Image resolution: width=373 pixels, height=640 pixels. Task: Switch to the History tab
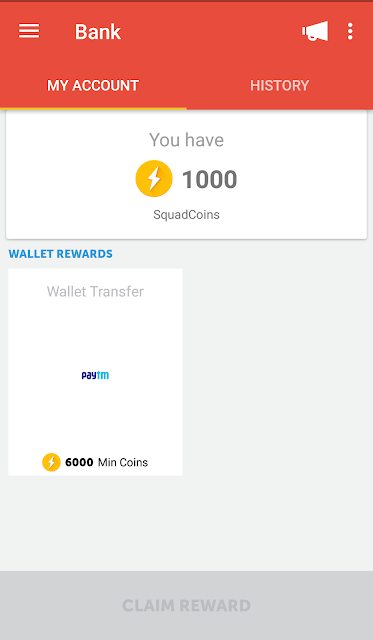point(280,85)
